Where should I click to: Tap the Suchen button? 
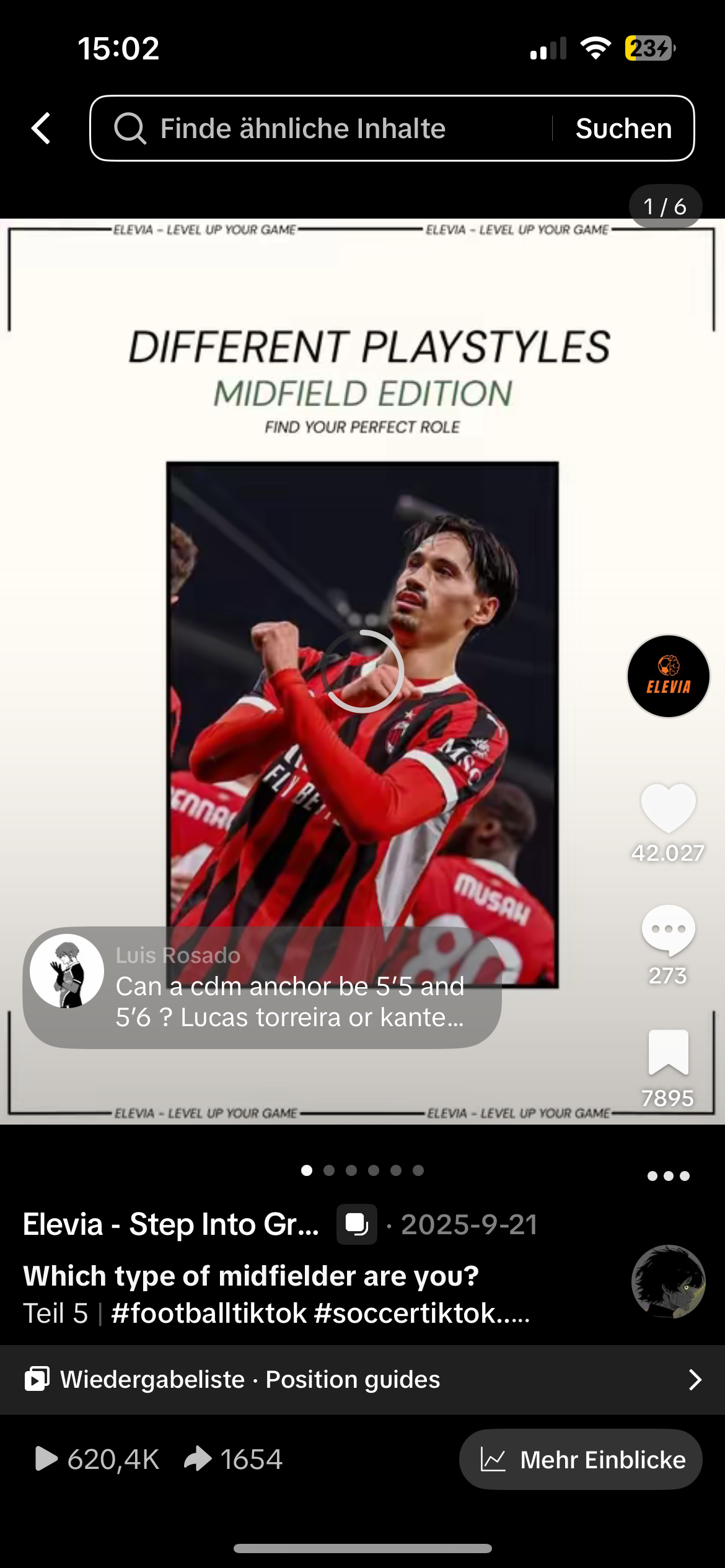tap(623, 128)
